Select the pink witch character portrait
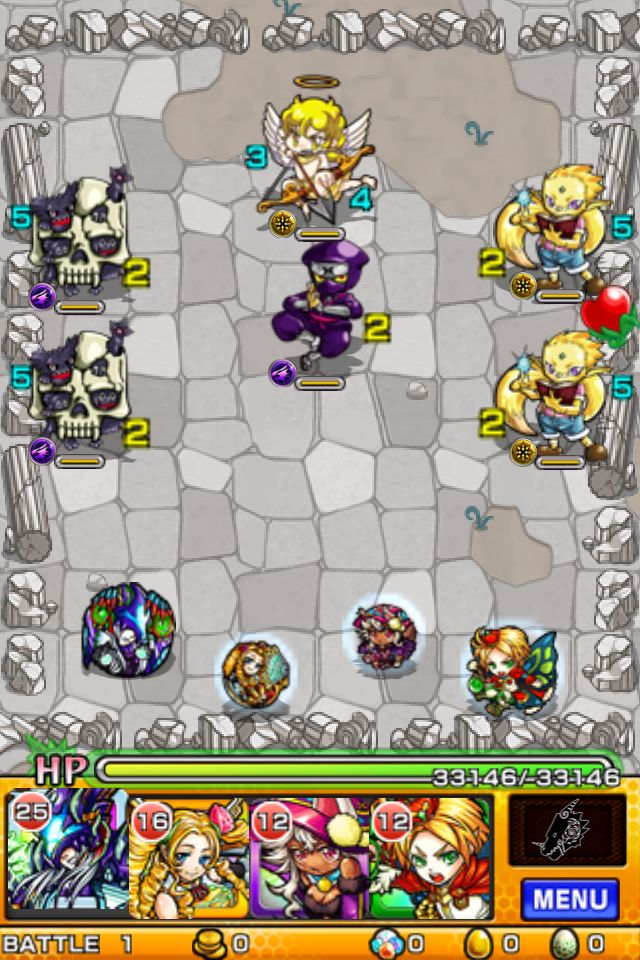This screenshot has width=640, height=960. coord(309,858)
